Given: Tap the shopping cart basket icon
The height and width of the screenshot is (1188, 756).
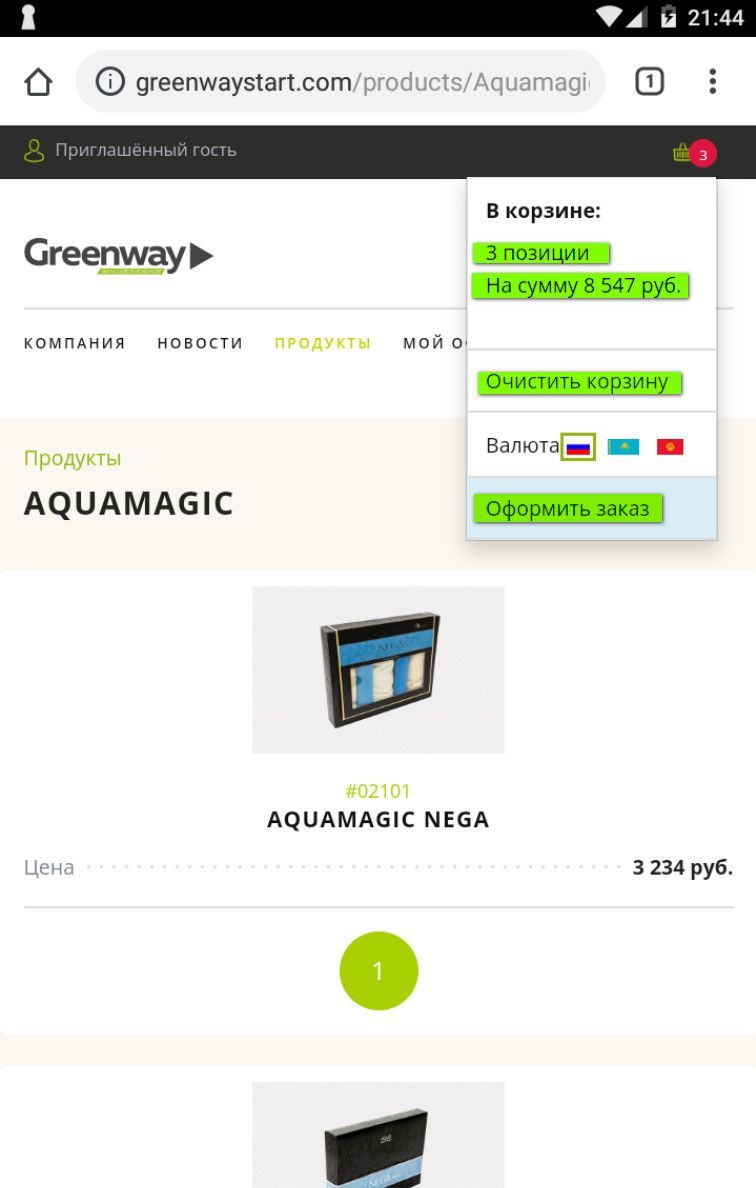Looking at the screenshot, I should click(x=684, y=152).
